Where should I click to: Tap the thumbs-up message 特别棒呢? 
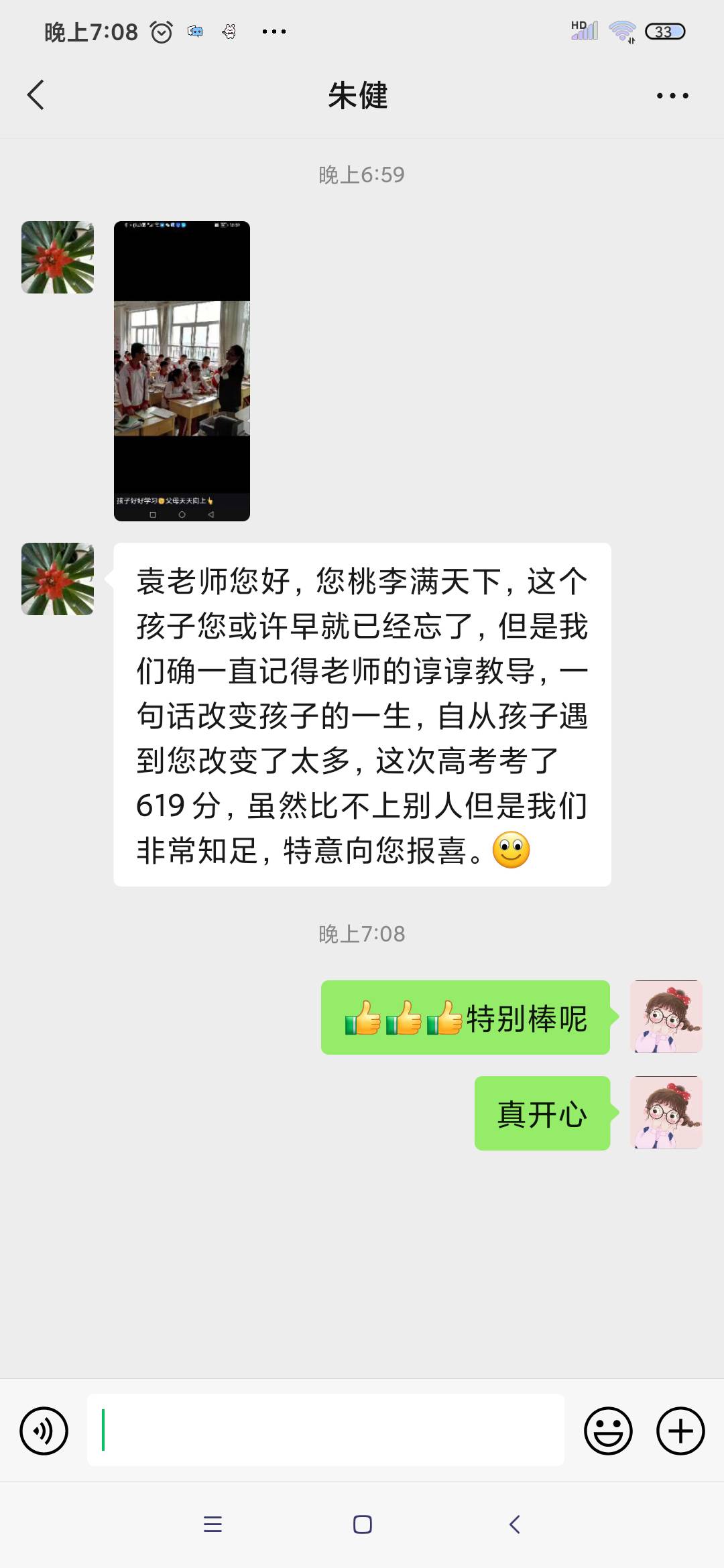click(x=465, y=1017)
